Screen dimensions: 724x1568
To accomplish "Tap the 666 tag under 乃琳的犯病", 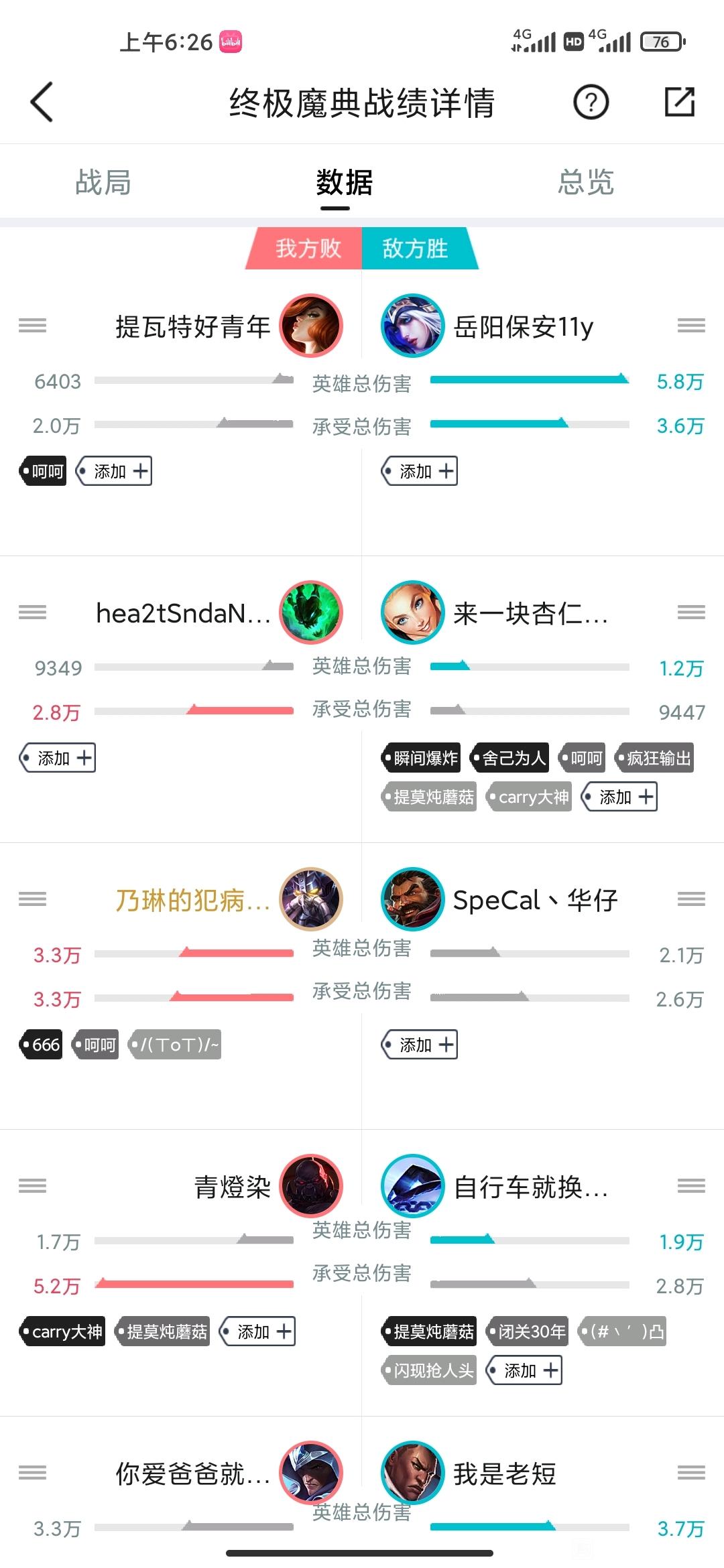I will (x=42, y=1045).
